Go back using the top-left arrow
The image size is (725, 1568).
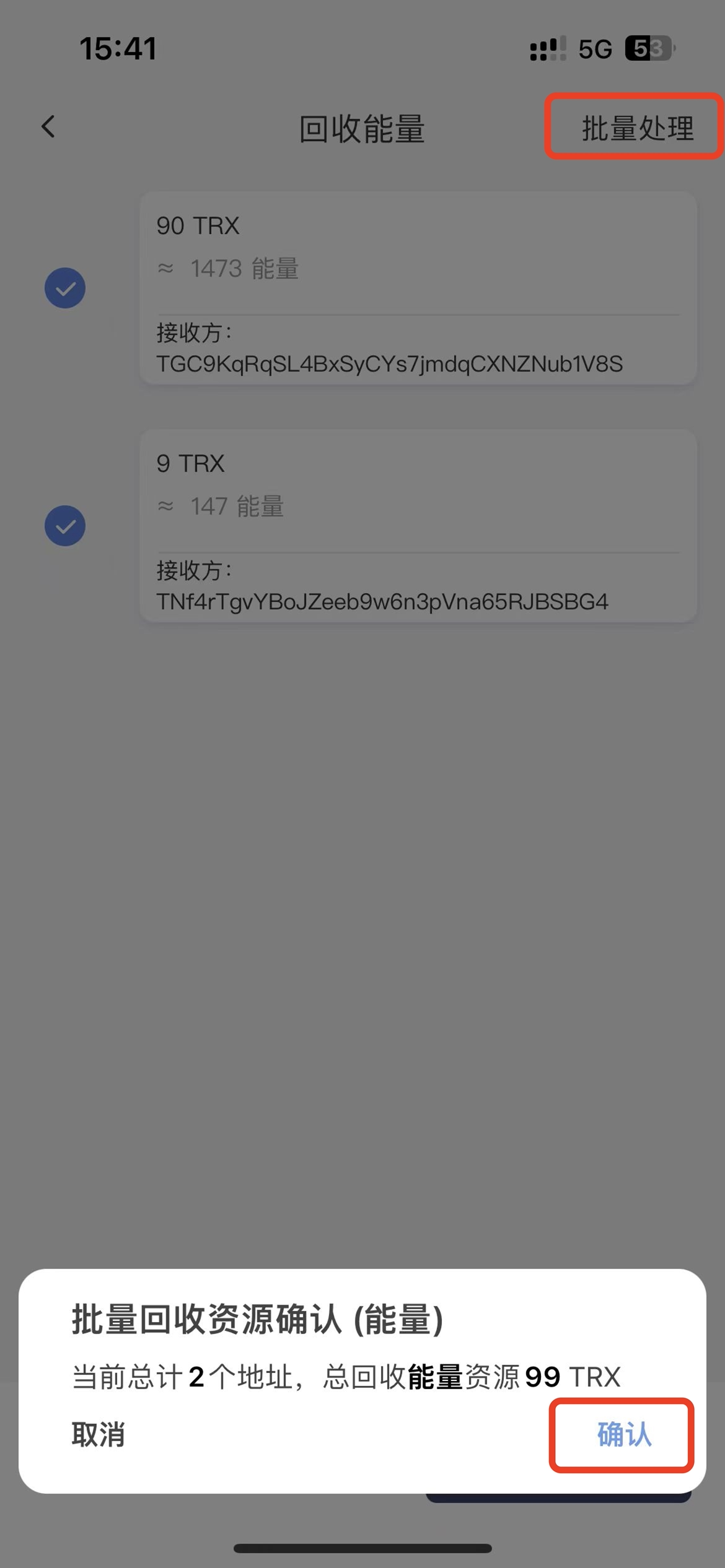pyautogui.click(x=48, y=127)
